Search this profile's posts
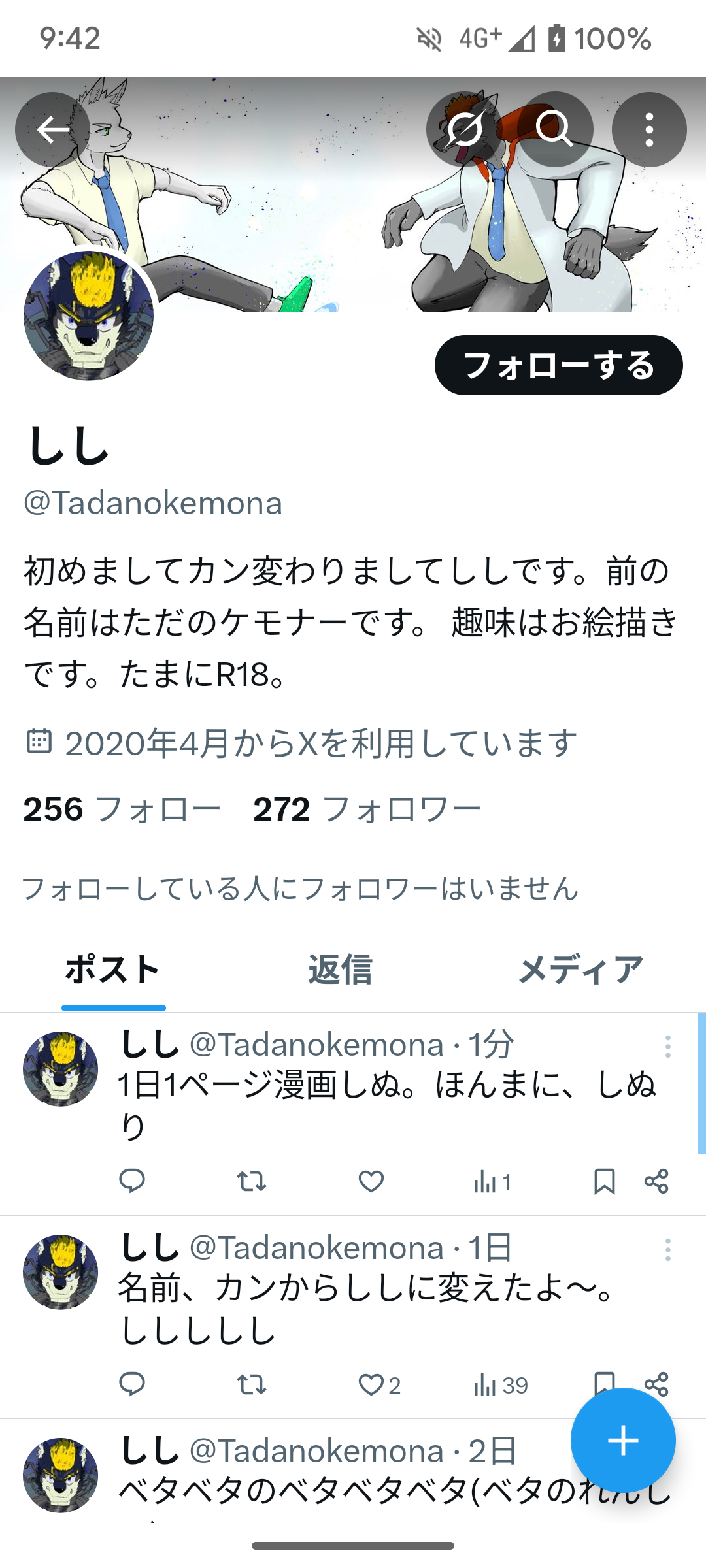 tap(555, 129)
